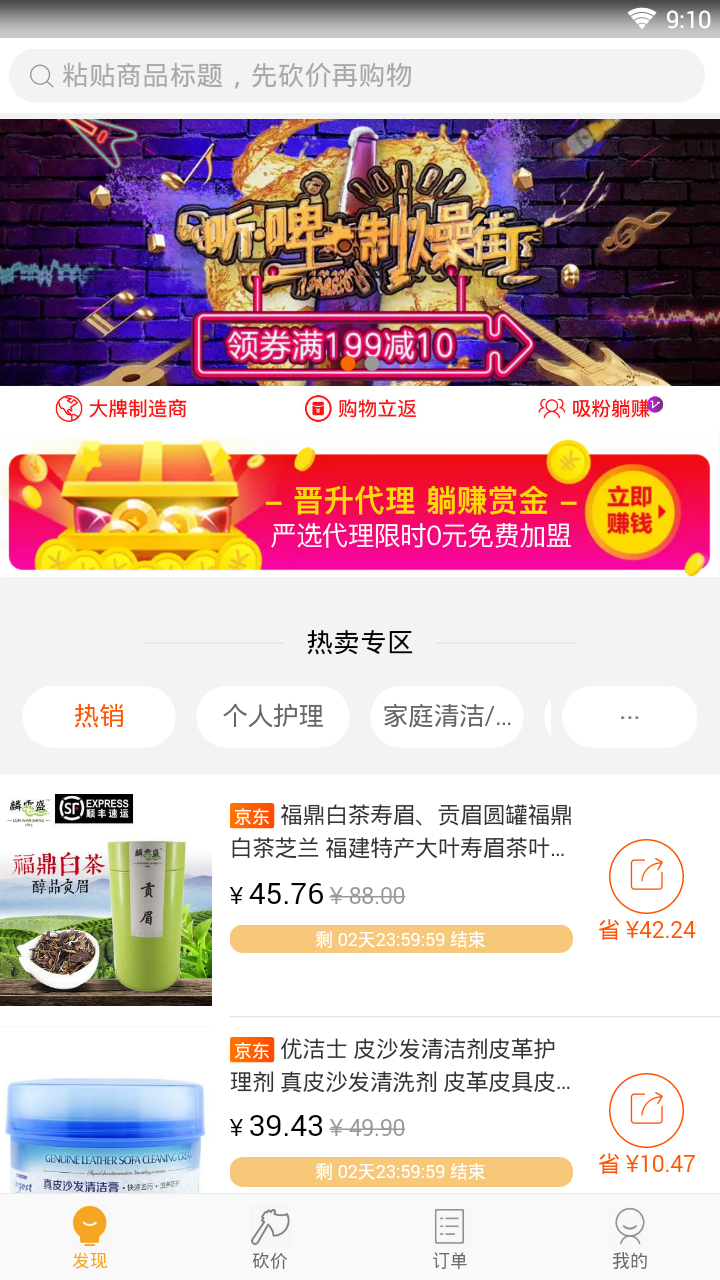Viewport: 720px width, 1280px height.
Task: Select the 热销 category tab
Action: tap(98, 717)
